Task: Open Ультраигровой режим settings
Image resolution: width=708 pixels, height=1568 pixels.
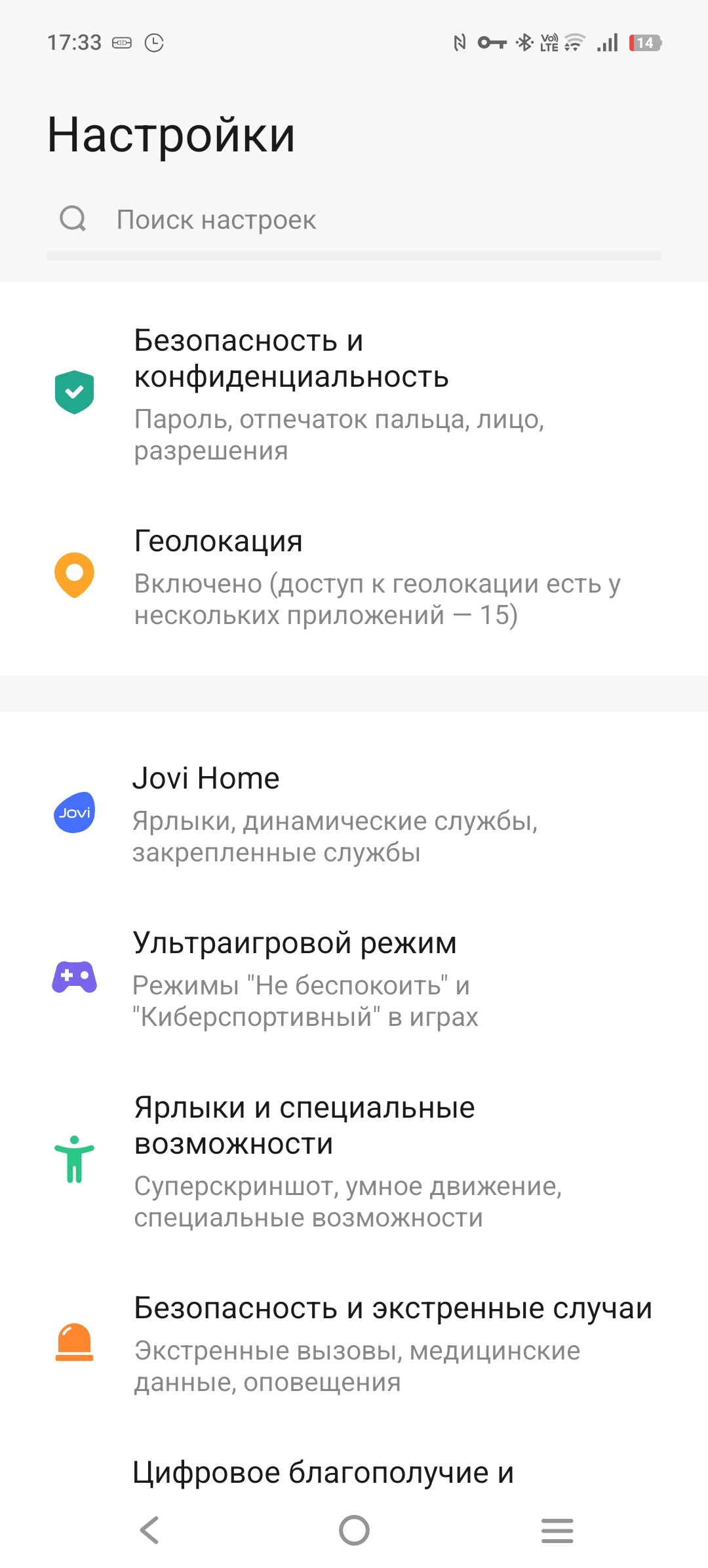Action: click(x=354, y=978)
